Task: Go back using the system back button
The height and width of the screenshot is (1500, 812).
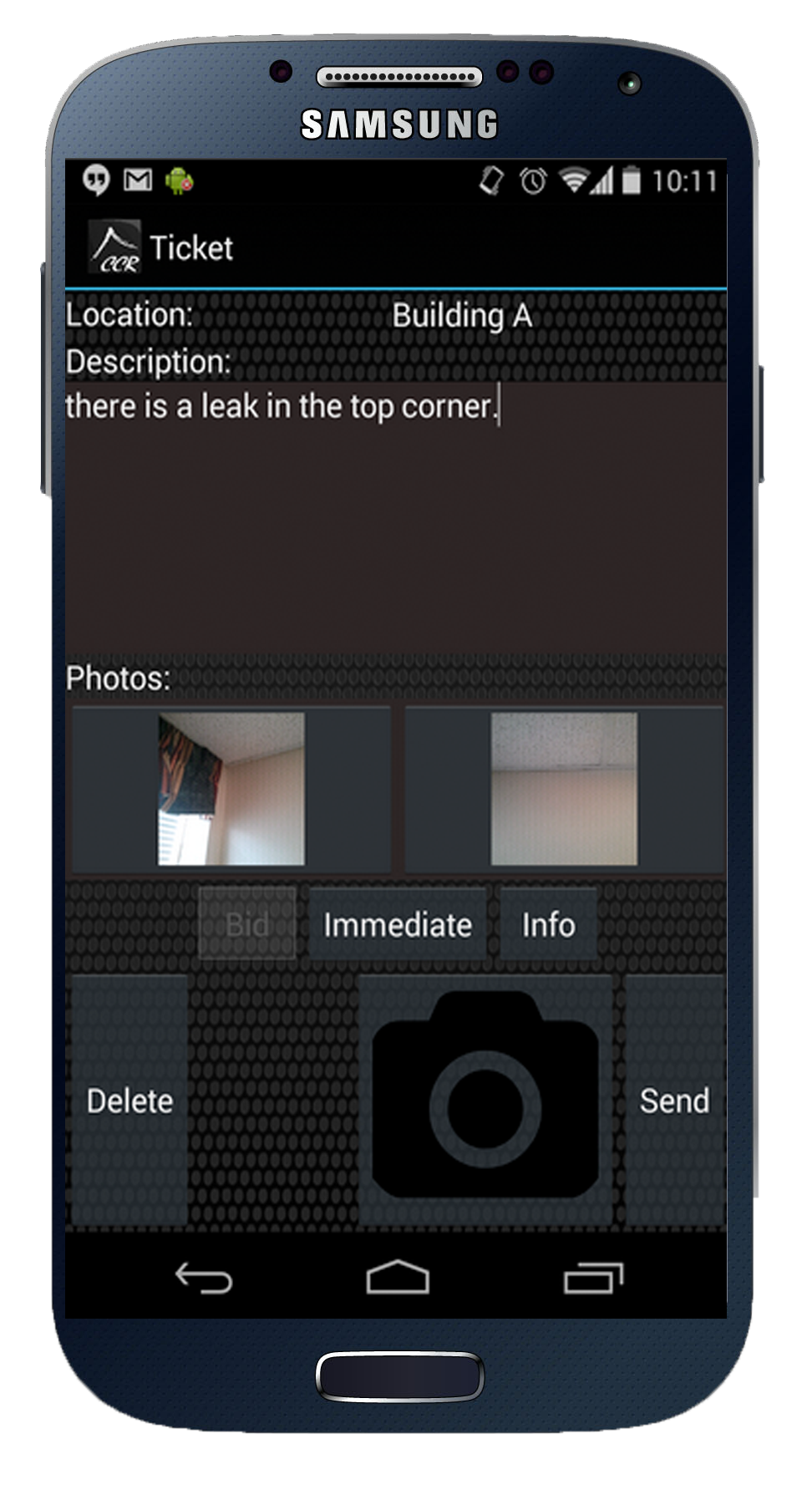Action: click(203, 1278)
